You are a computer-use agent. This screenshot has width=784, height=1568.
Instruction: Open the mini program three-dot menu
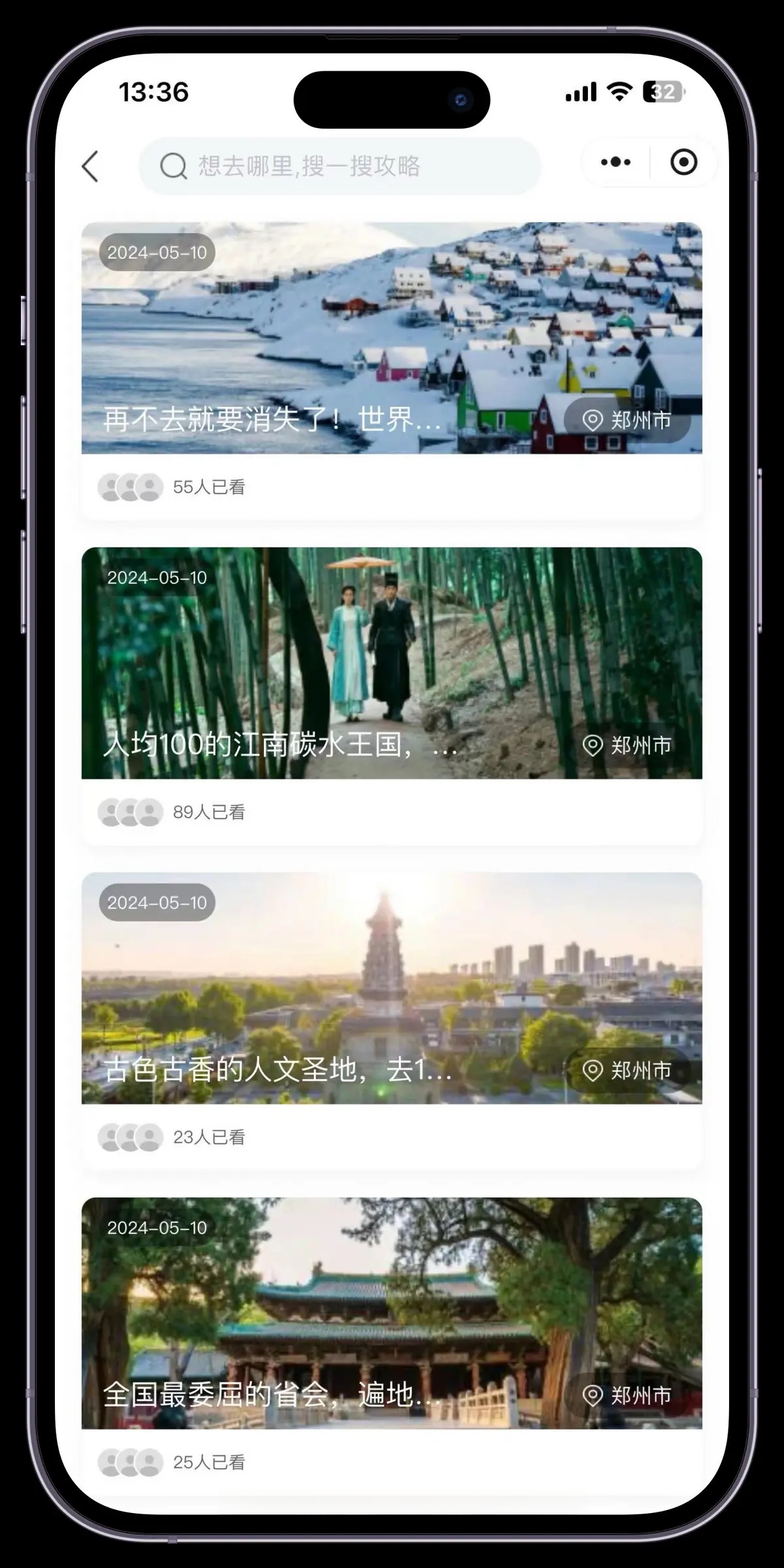point(615,162)
